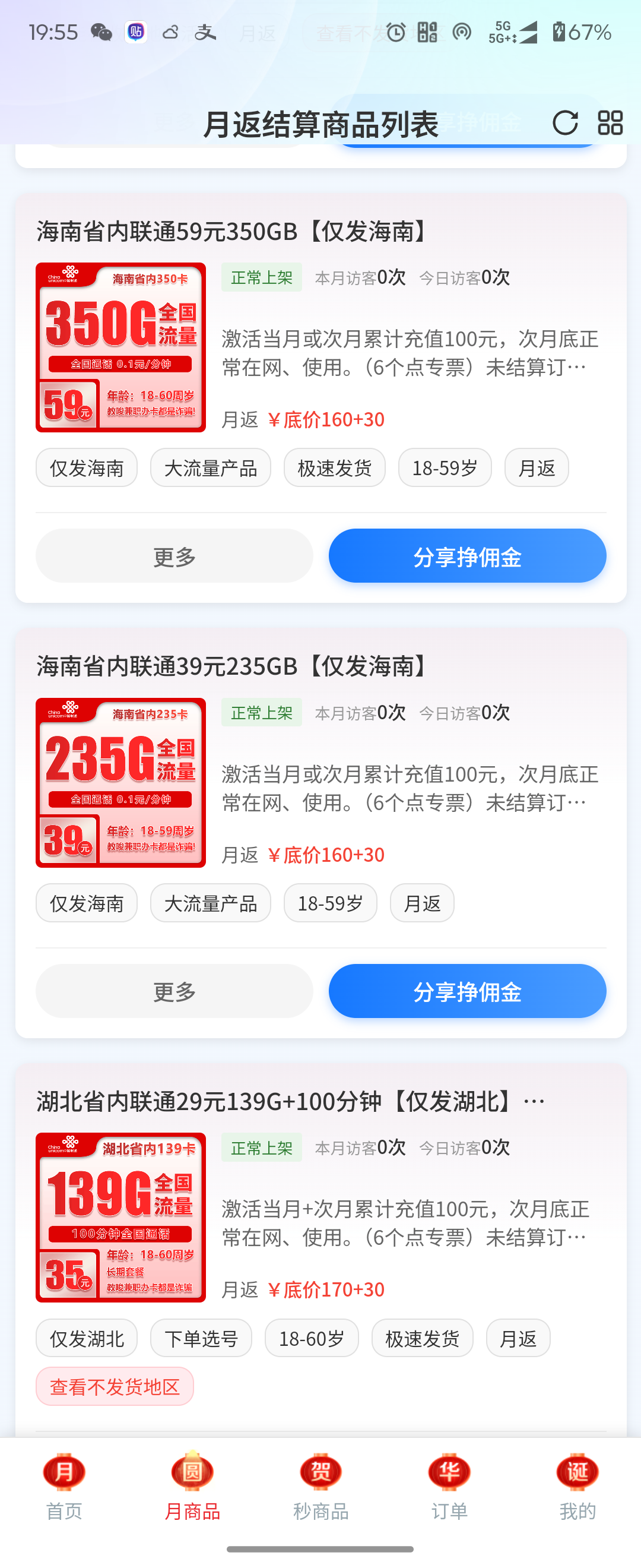Tap 更多 on the 59元350GB card
Viewport: 641px width, 1568px height.
point(174,557)
